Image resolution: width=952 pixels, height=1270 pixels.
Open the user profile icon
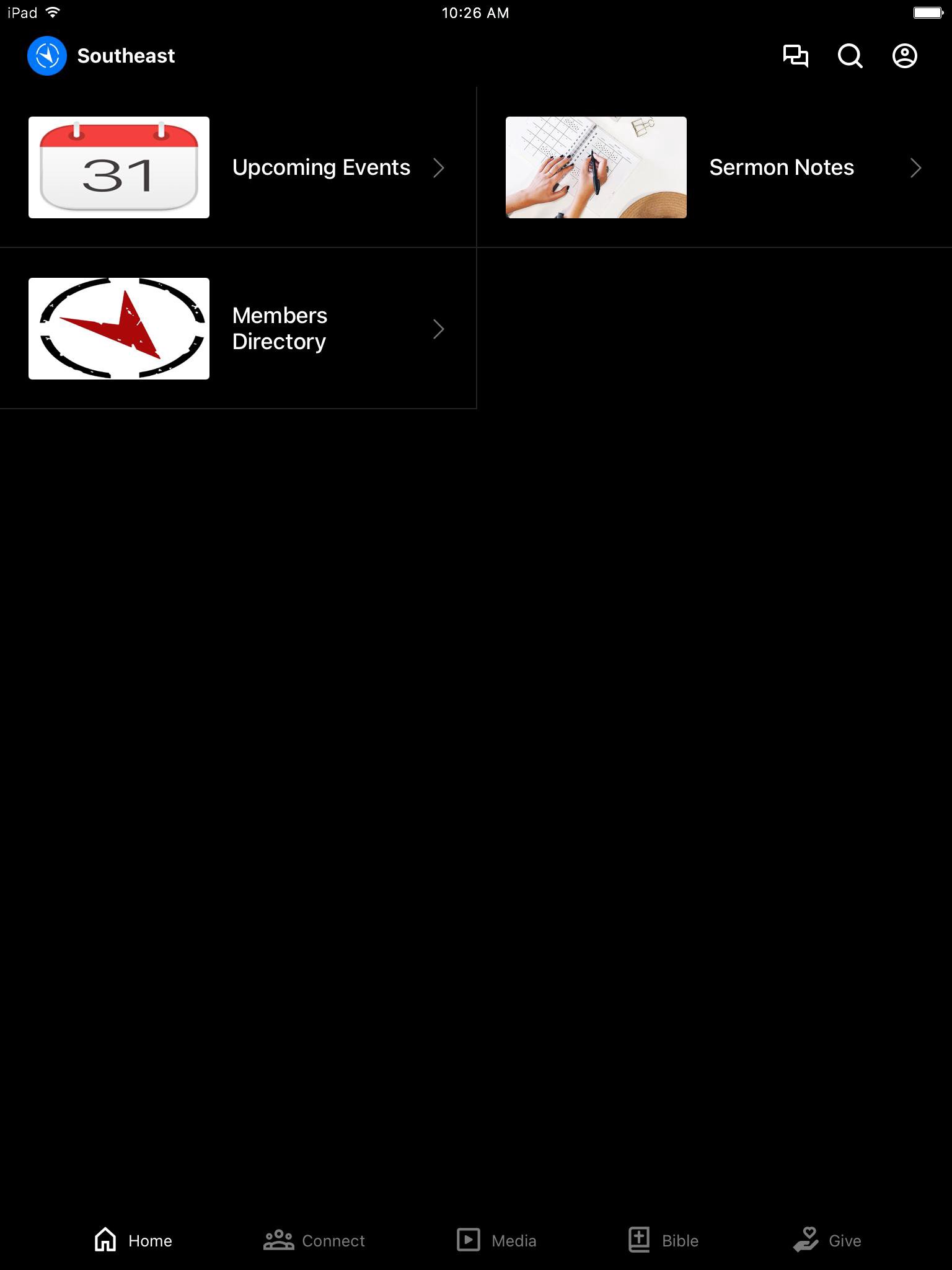[x=904, y=56]
